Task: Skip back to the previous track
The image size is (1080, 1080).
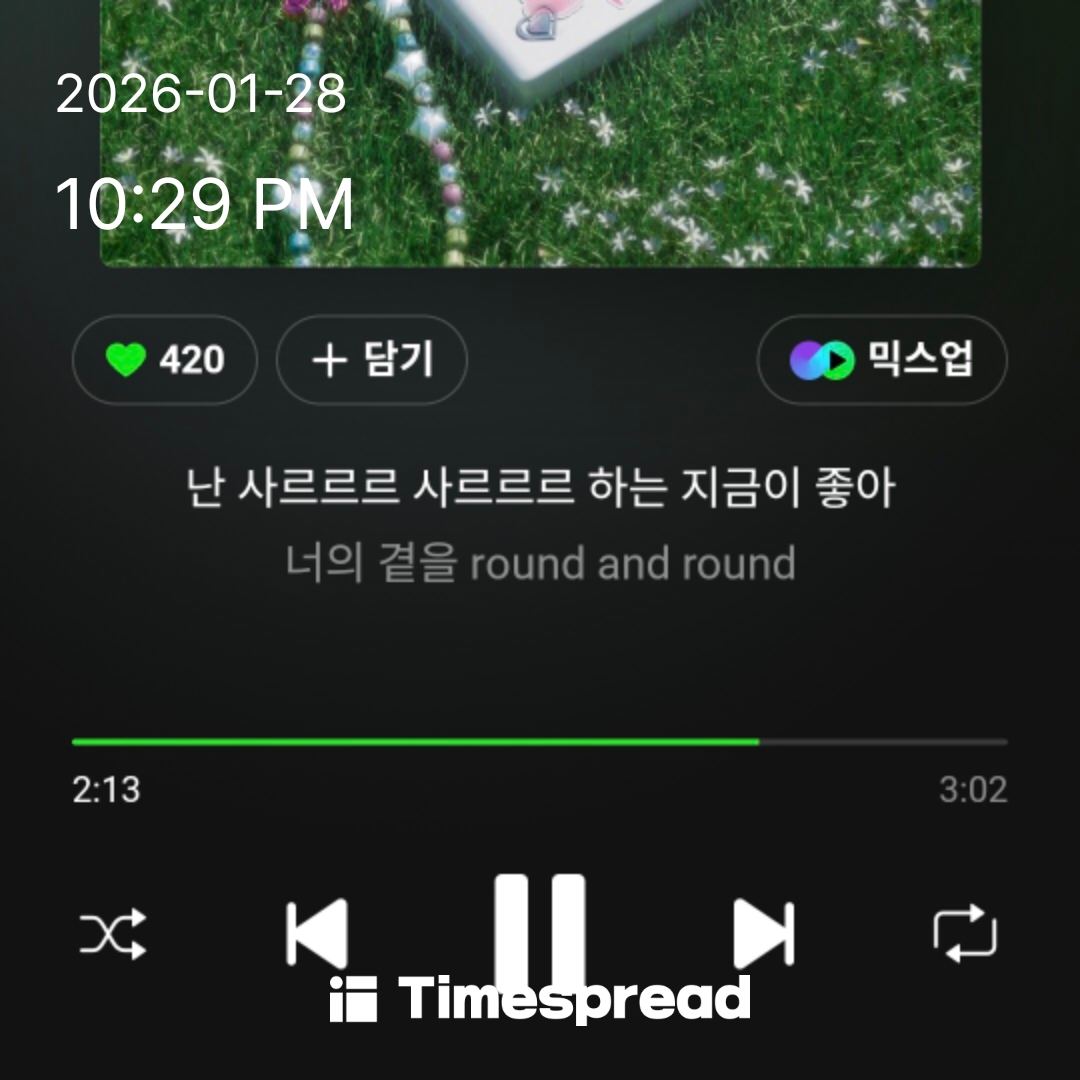Action: pos(316,934)
